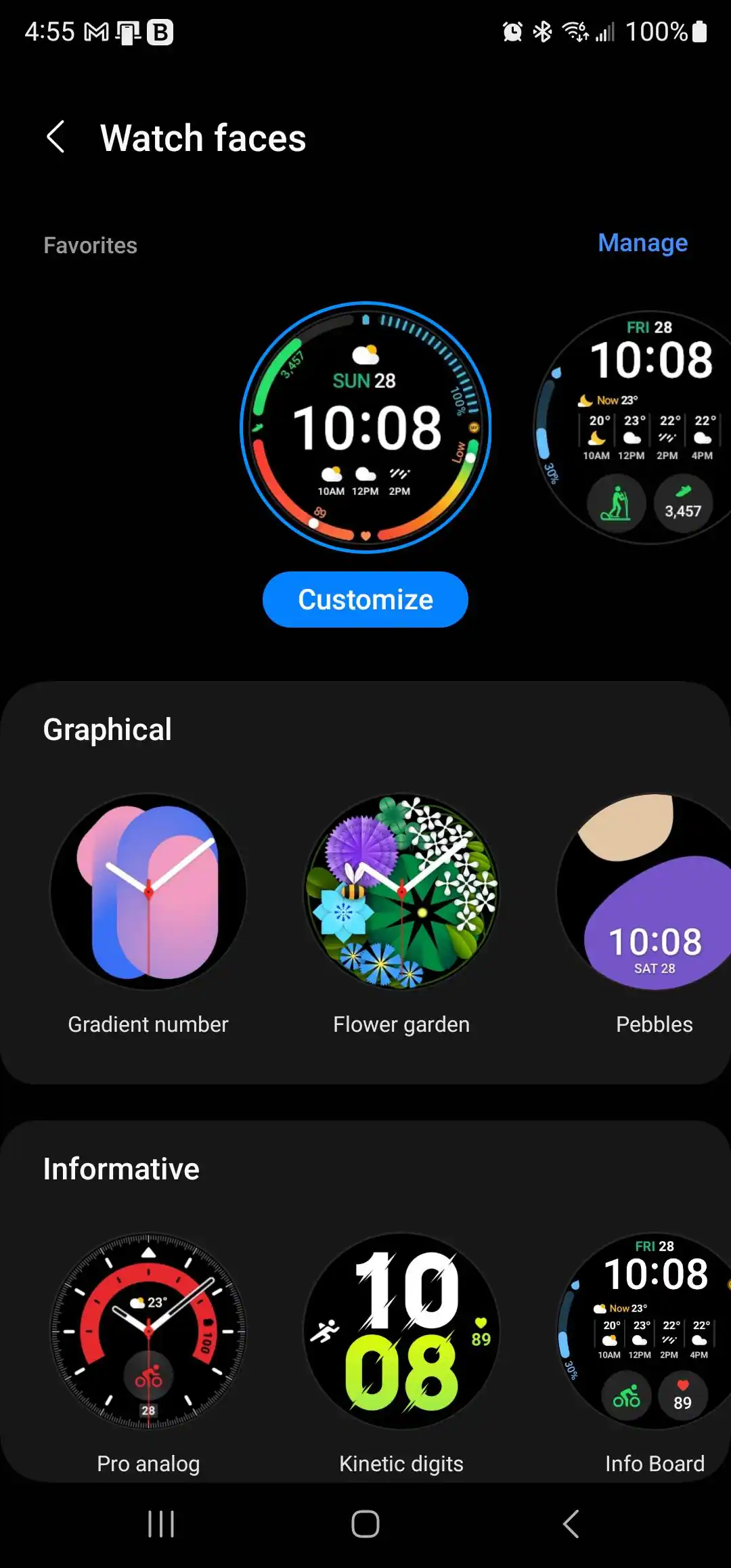
Task: Select the Flower garden watch face
Action: click(401, 892)
